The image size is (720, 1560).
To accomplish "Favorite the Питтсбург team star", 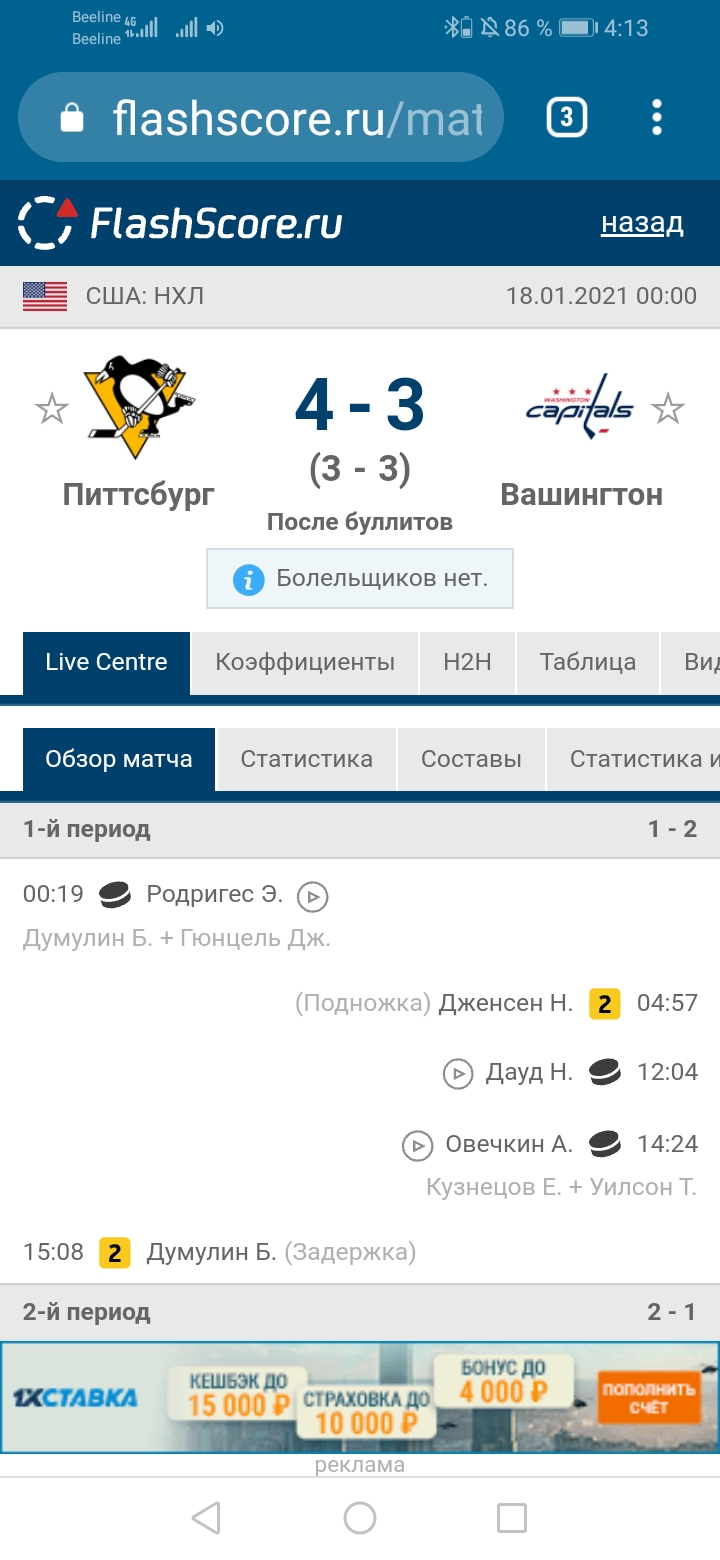I will pos(51,408).
